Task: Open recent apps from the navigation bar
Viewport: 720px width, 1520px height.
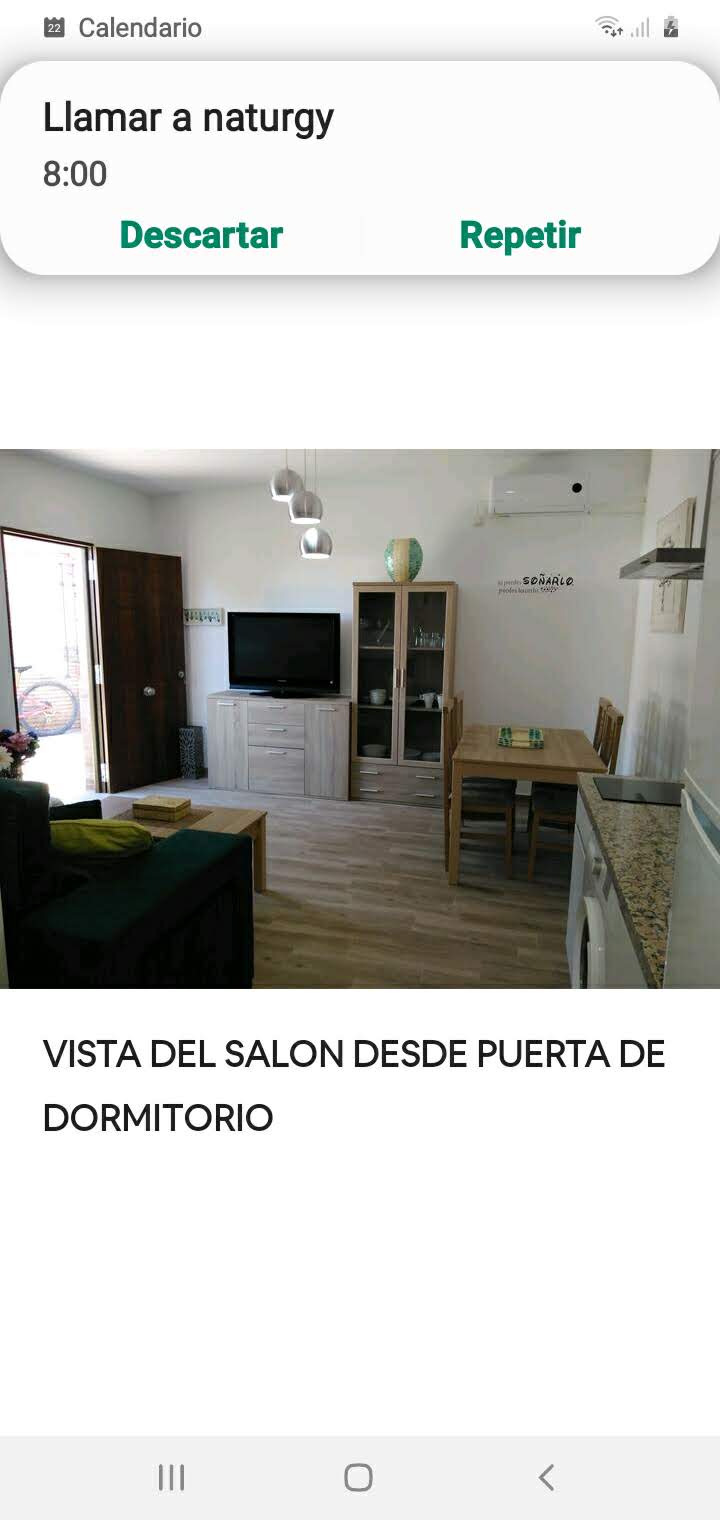Action: 172,1475
